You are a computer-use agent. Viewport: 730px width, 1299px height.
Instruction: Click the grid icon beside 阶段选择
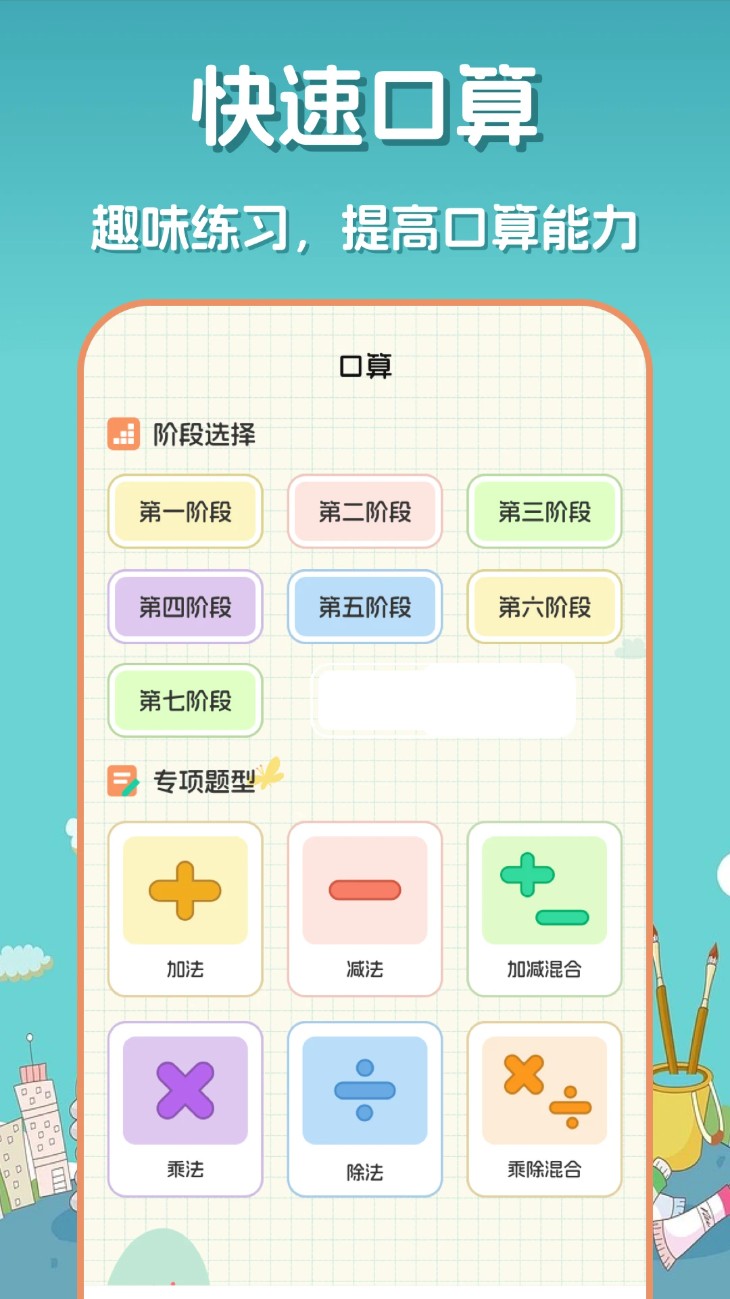(122, 433)
